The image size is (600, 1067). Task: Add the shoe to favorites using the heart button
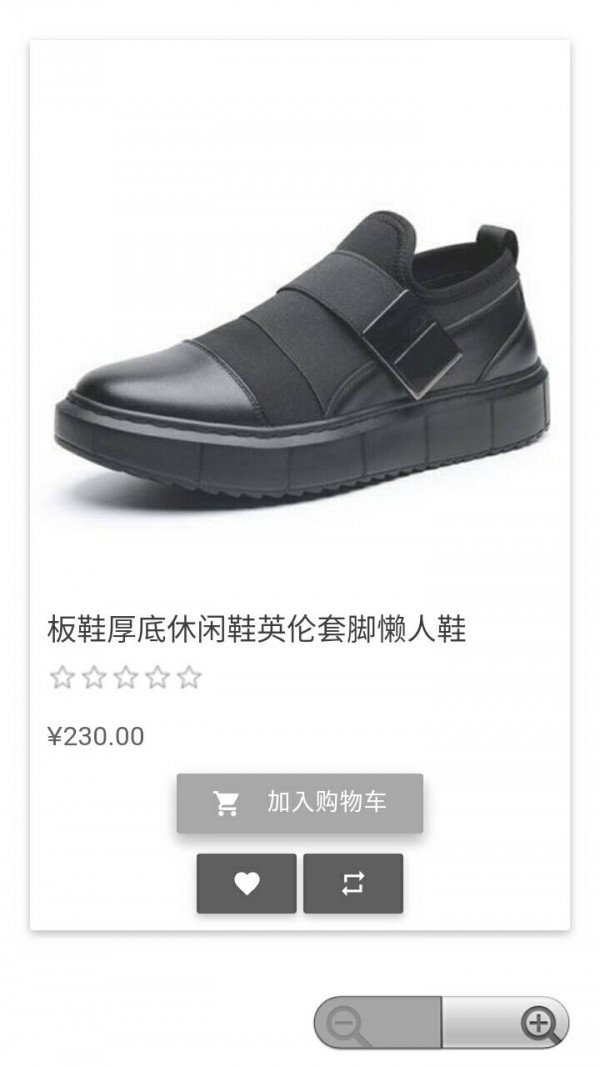pos(246,883)
